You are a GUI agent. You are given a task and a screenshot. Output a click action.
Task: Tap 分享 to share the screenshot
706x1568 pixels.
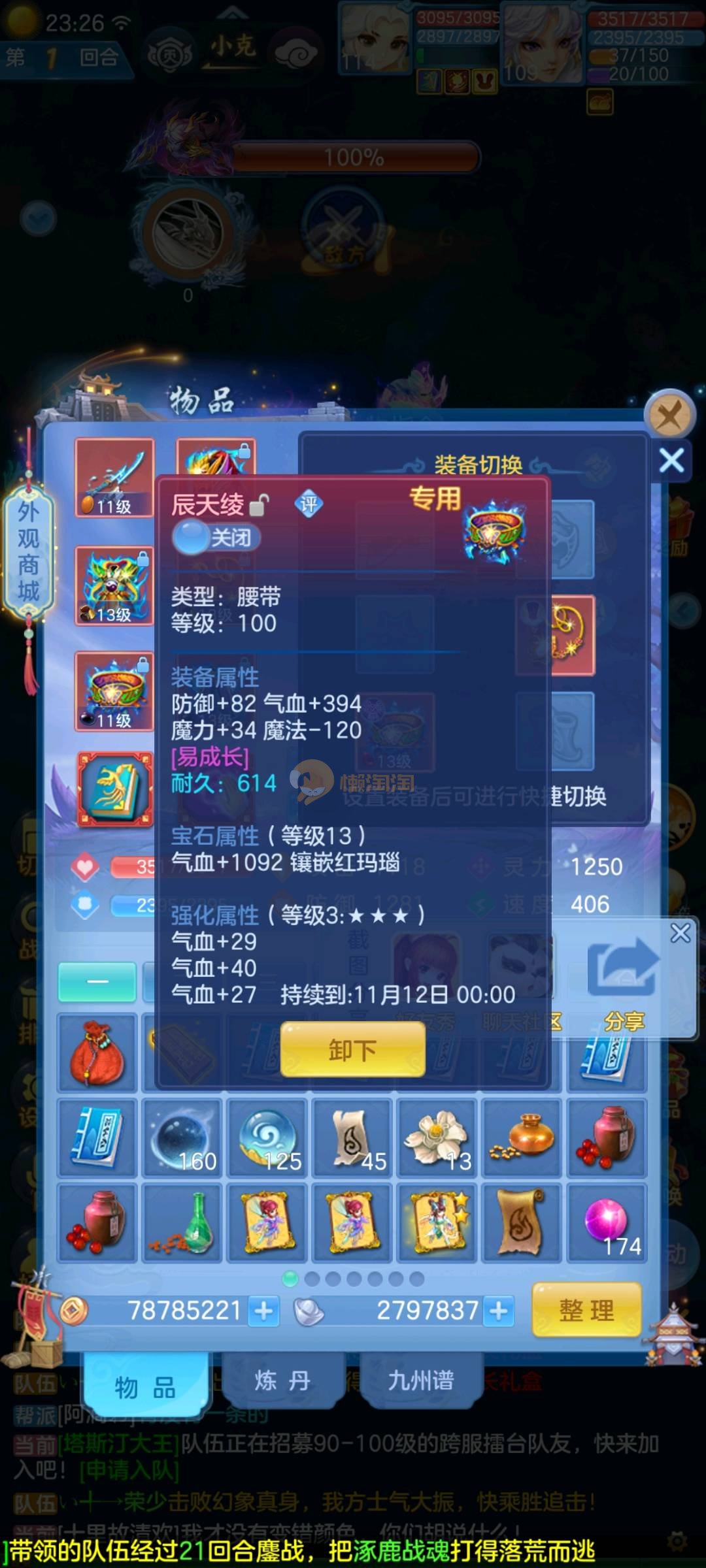[623, 980]
